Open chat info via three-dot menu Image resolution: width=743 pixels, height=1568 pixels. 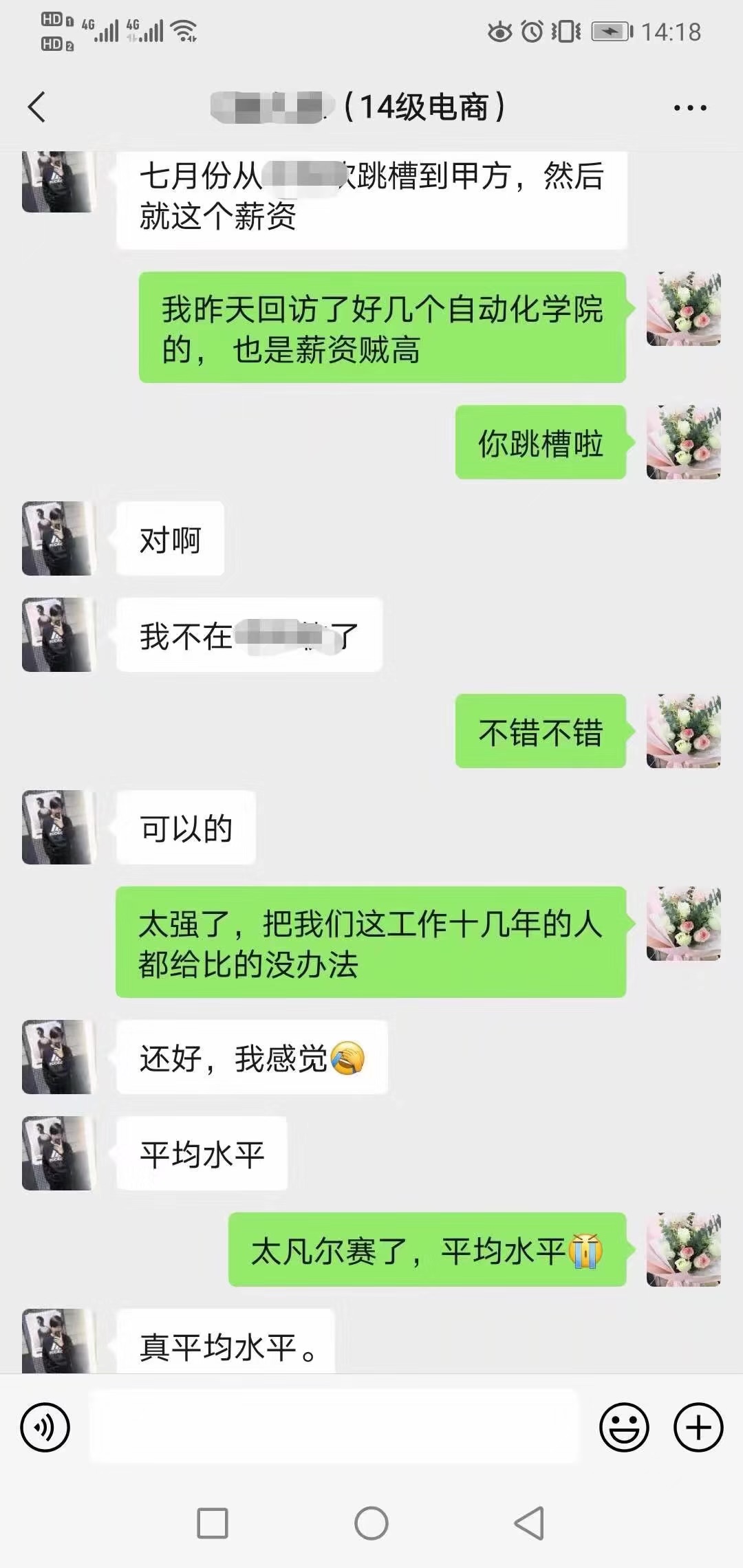tap(689, 108)
